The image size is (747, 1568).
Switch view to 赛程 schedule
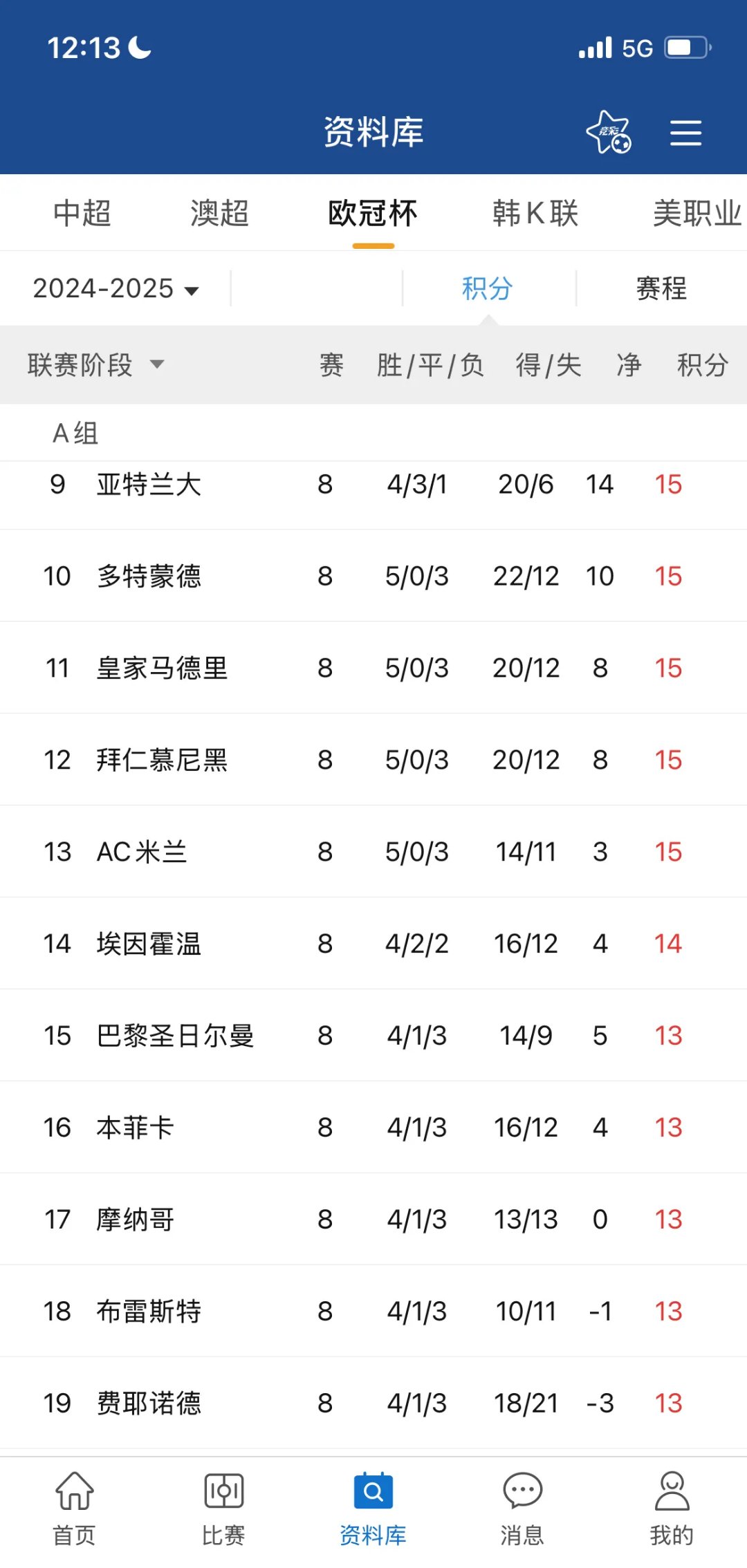pos(659,289)
